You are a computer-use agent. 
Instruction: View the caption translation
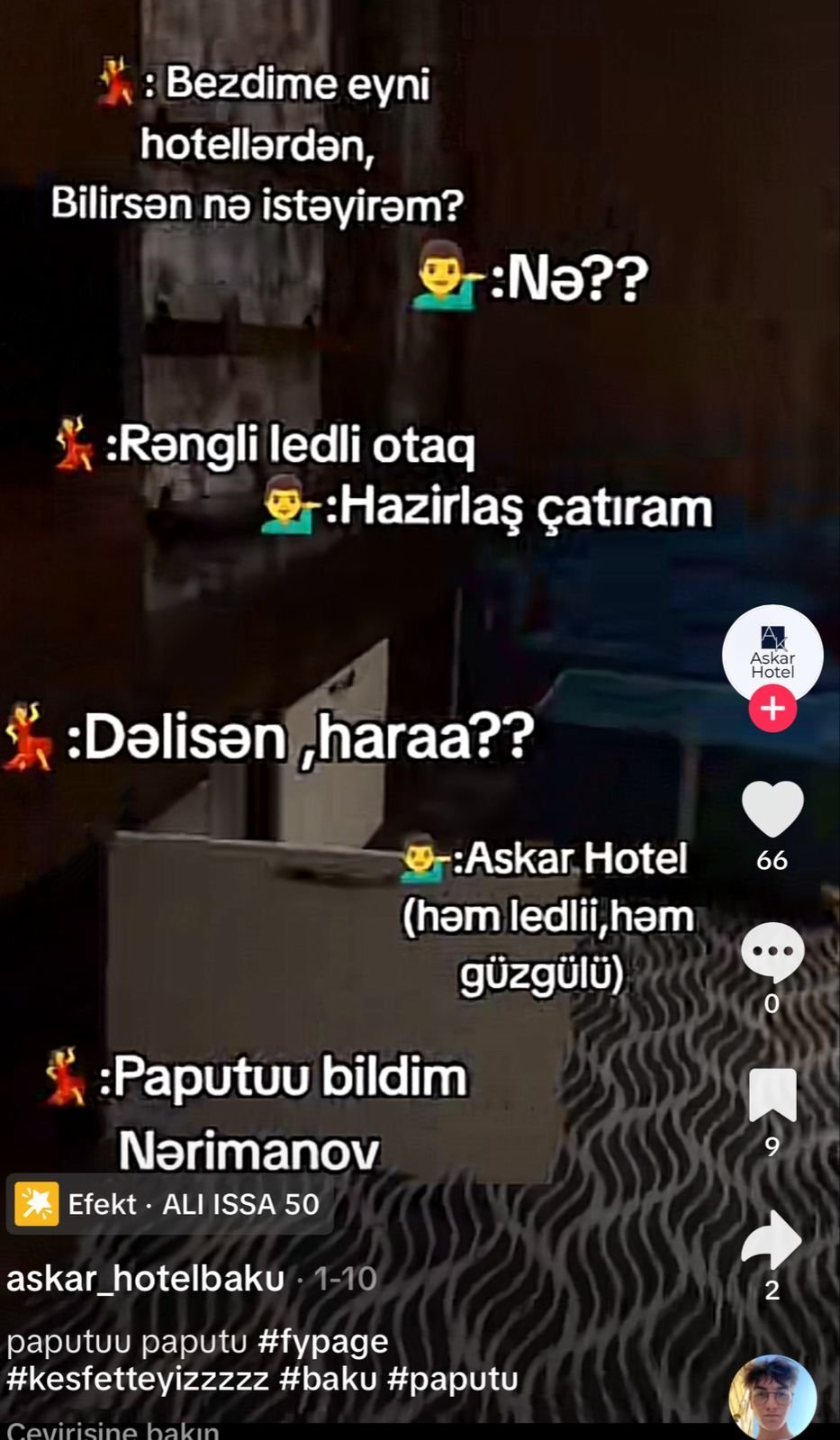tap(113, 1430)
